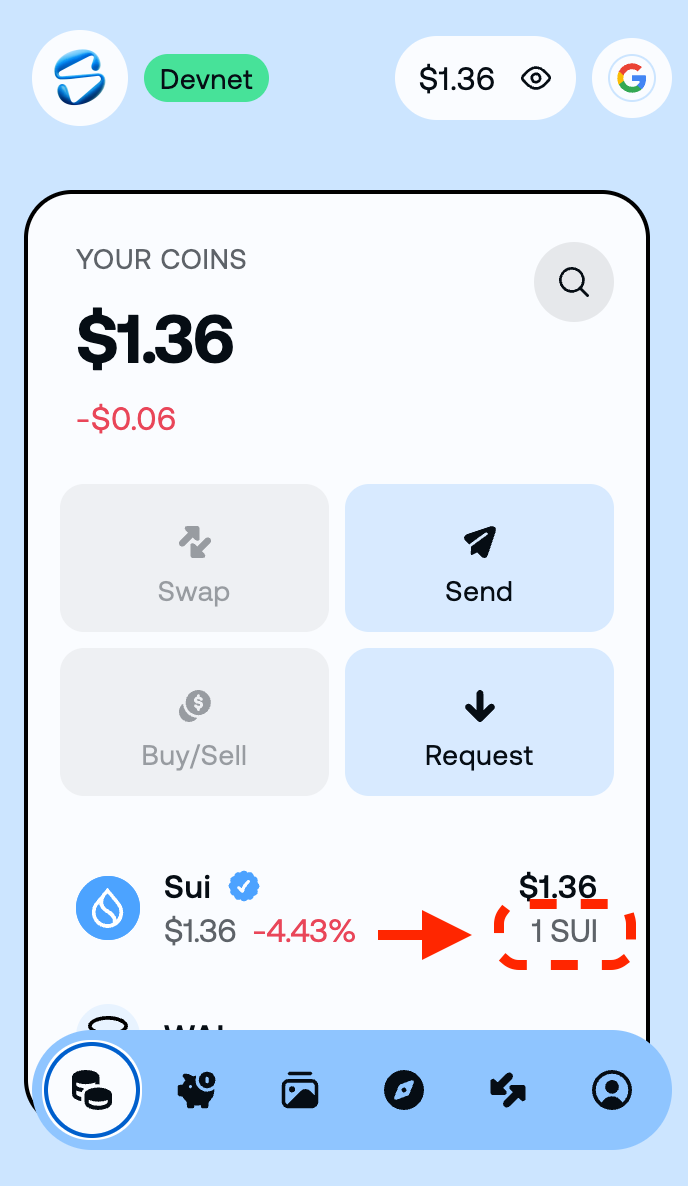Tap the Request button
Viewport: 688px width, 1186px height.
pos(479,722)
